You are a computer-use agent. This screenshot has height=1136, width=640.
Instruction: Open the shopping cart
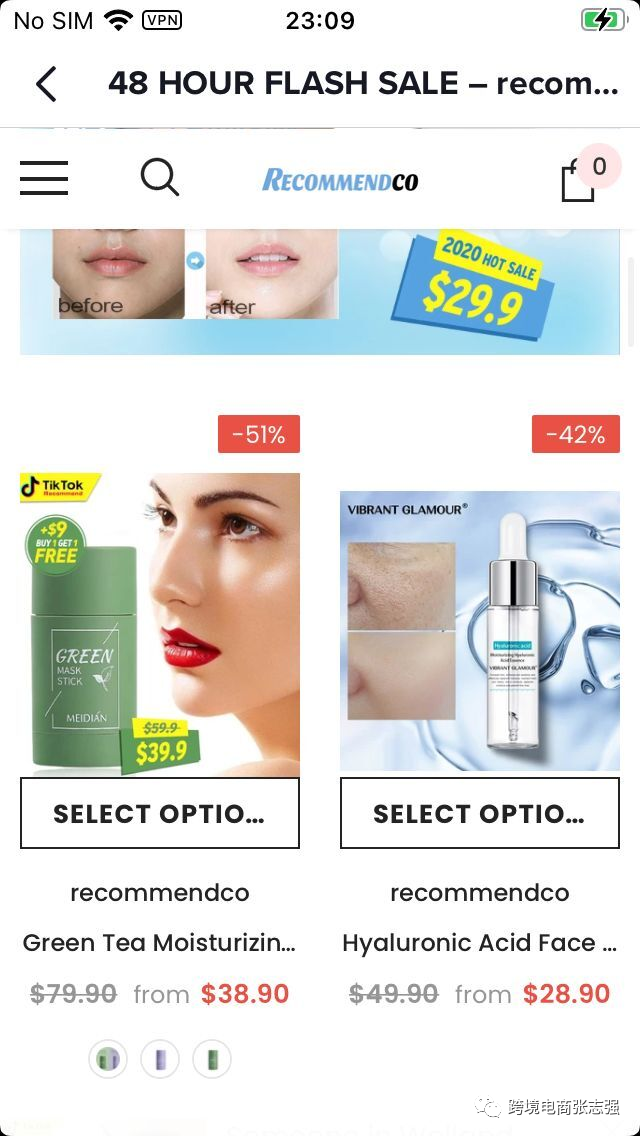tap(580, 181)
